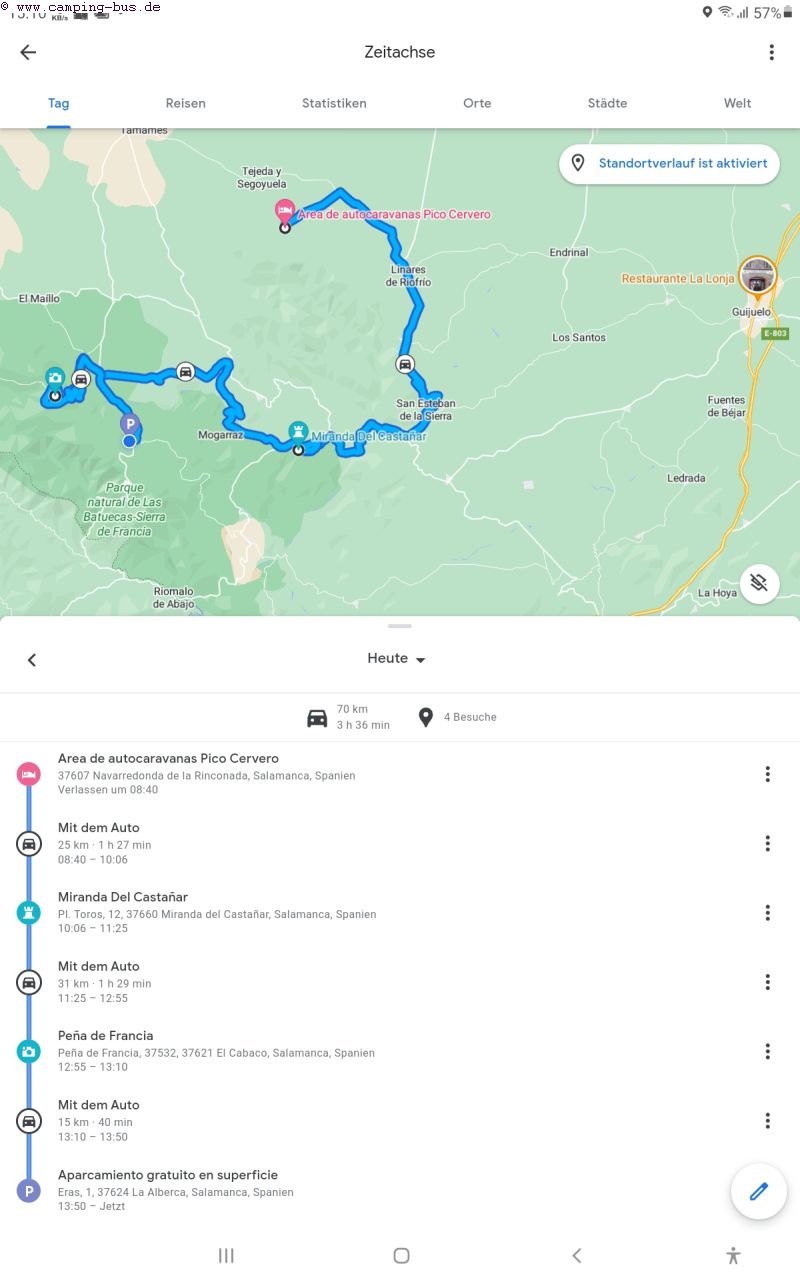Tap the system home button
Image resolution: width=800 pixels, height=1280 pixels.
click(x=401, y=1255)
